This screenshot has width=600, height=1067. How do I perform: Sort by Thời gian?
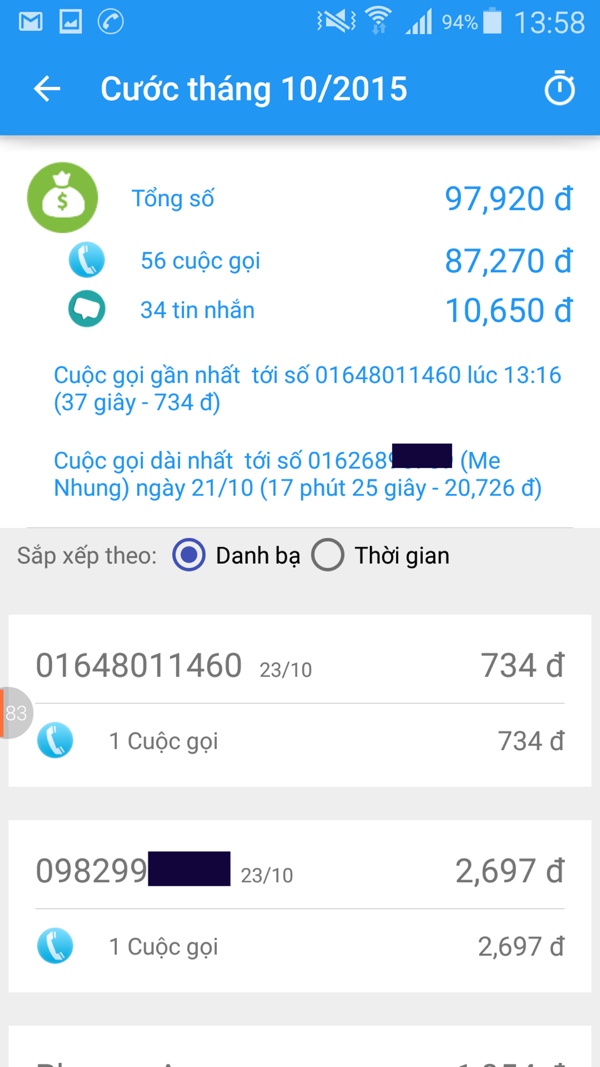click(328, 555)
